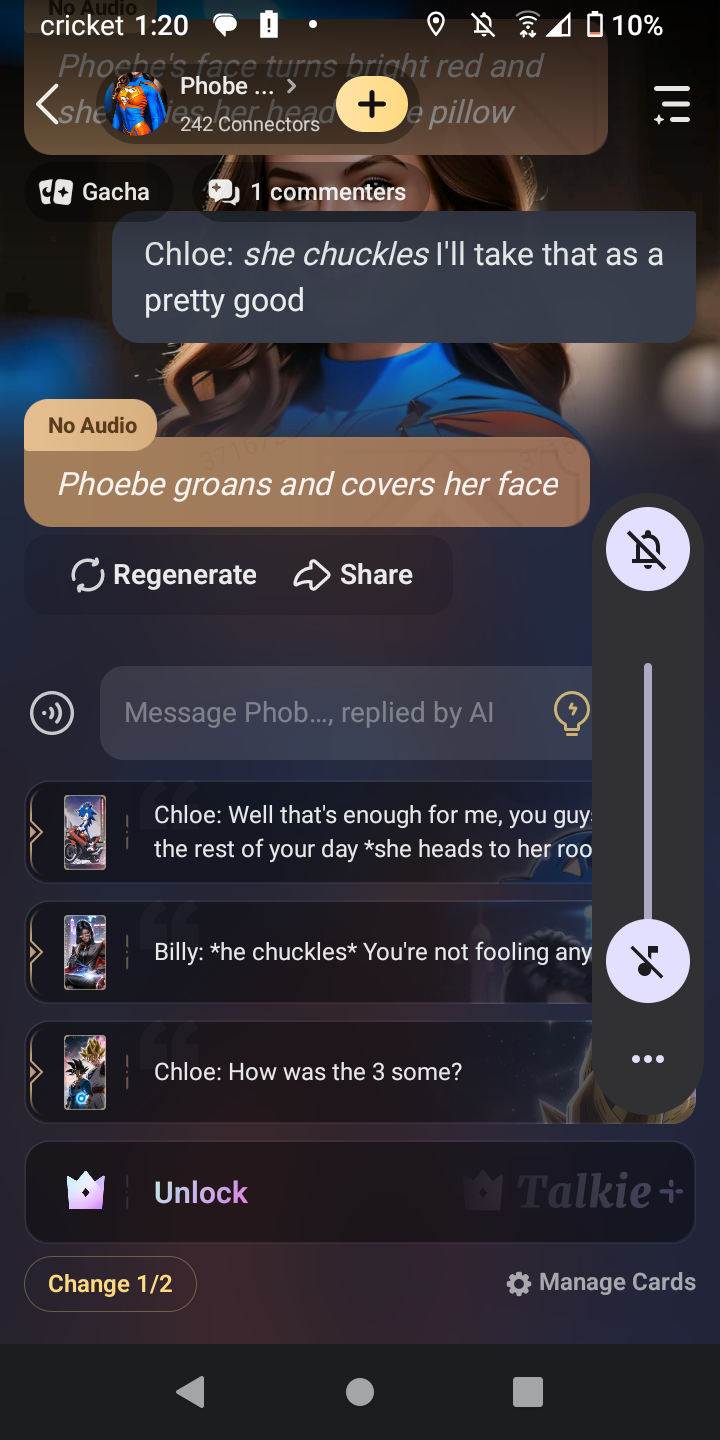Screen dimensions: 720x1440
Task: Share this chat message
Action: [x=354, y=575]
